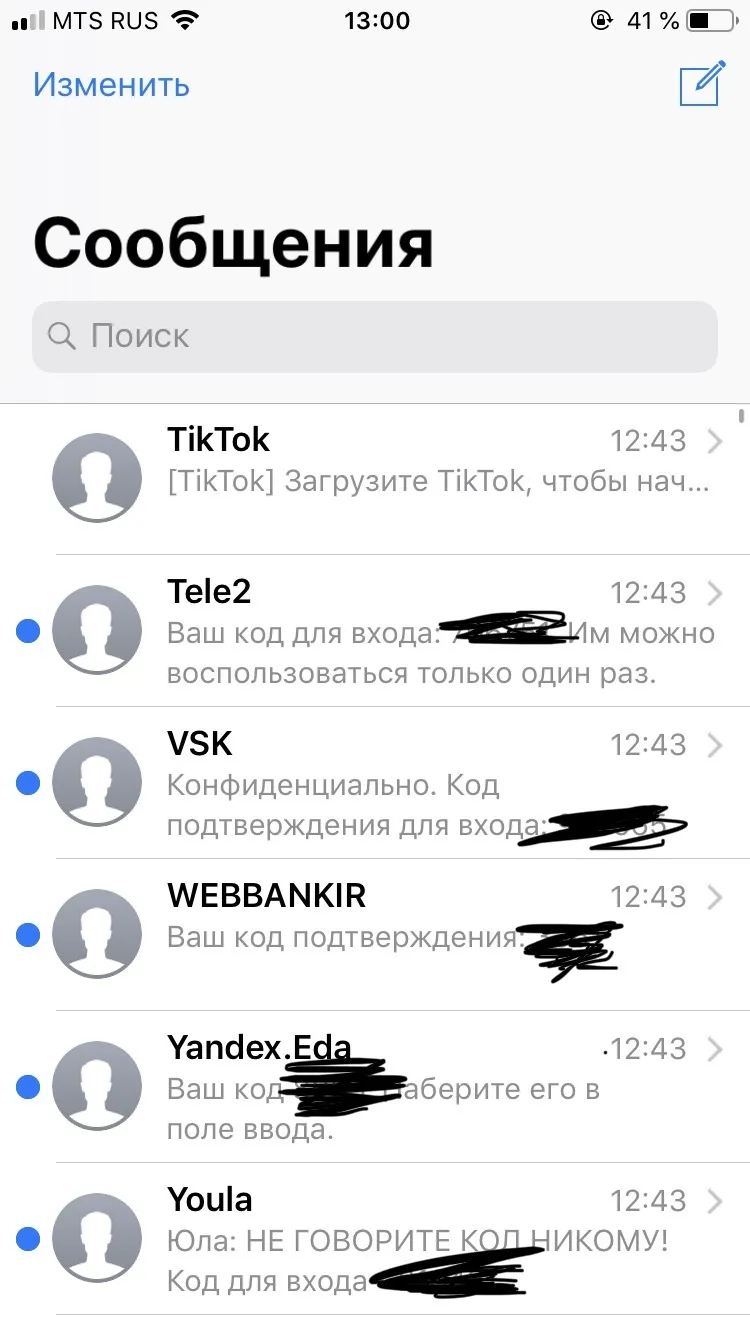View the VSK confirmation code message

(375, 783)
